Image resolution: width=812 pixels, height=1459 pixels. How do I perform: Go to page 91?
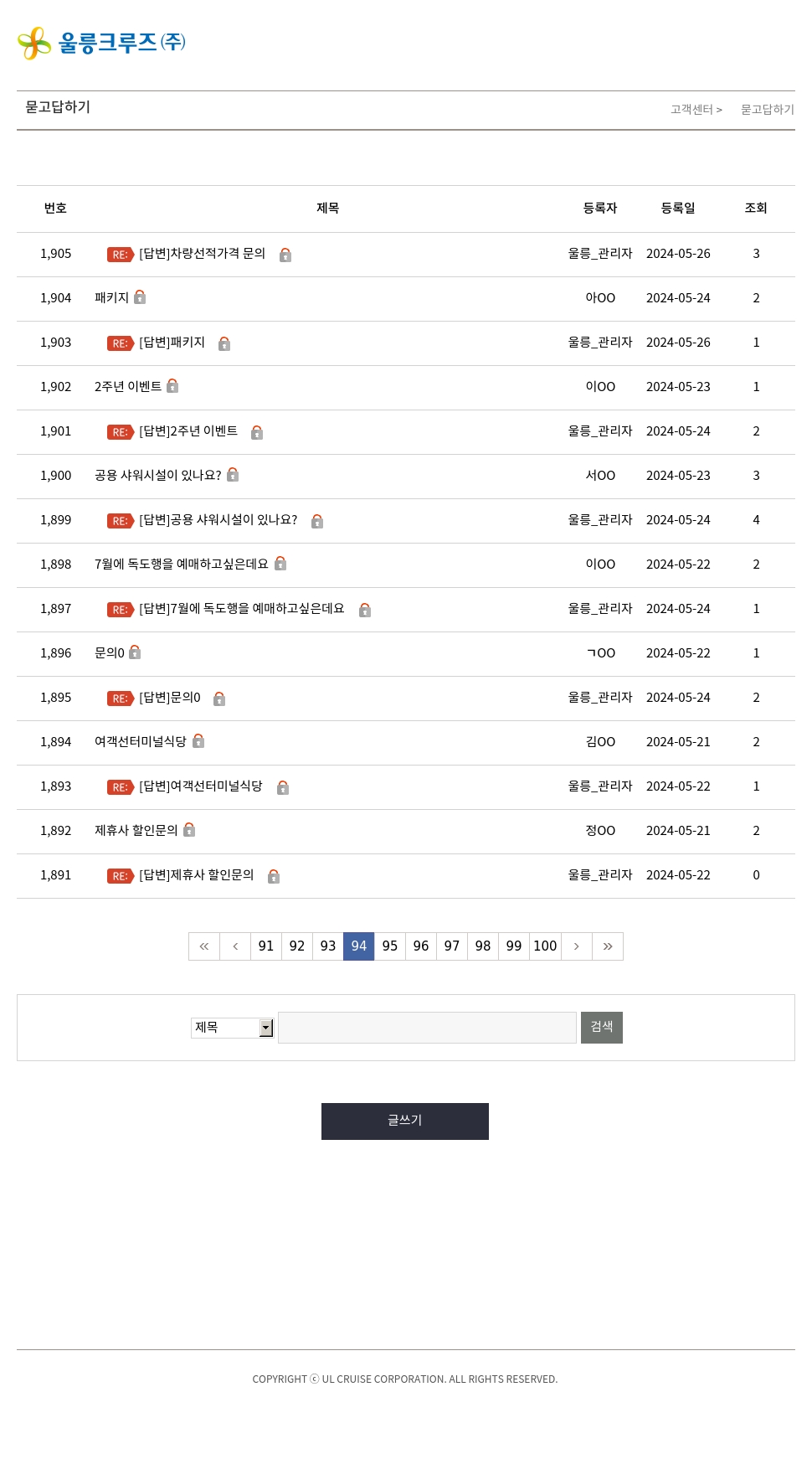click(x=266, y=946)
